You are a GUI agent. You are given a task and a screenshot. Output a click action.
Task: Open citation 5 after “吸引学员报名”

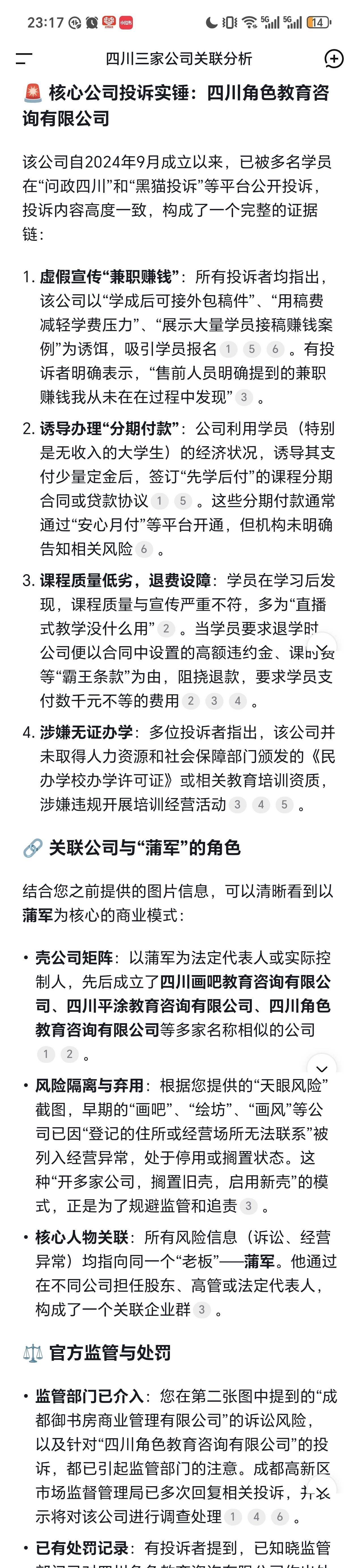(x=252, y=349)
